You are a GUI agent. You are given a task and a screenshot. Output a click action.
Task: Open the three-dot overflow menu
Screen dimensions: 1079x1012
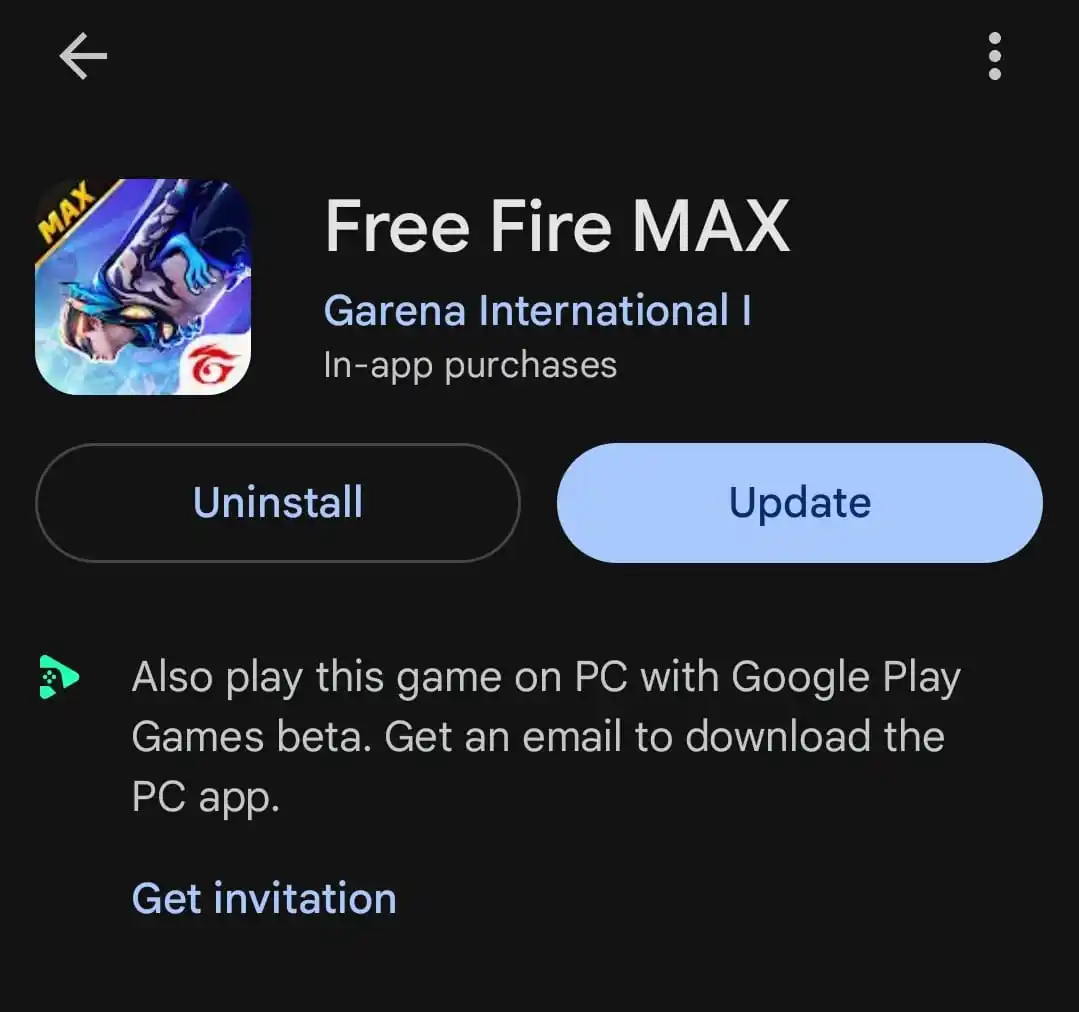point(994,56)
